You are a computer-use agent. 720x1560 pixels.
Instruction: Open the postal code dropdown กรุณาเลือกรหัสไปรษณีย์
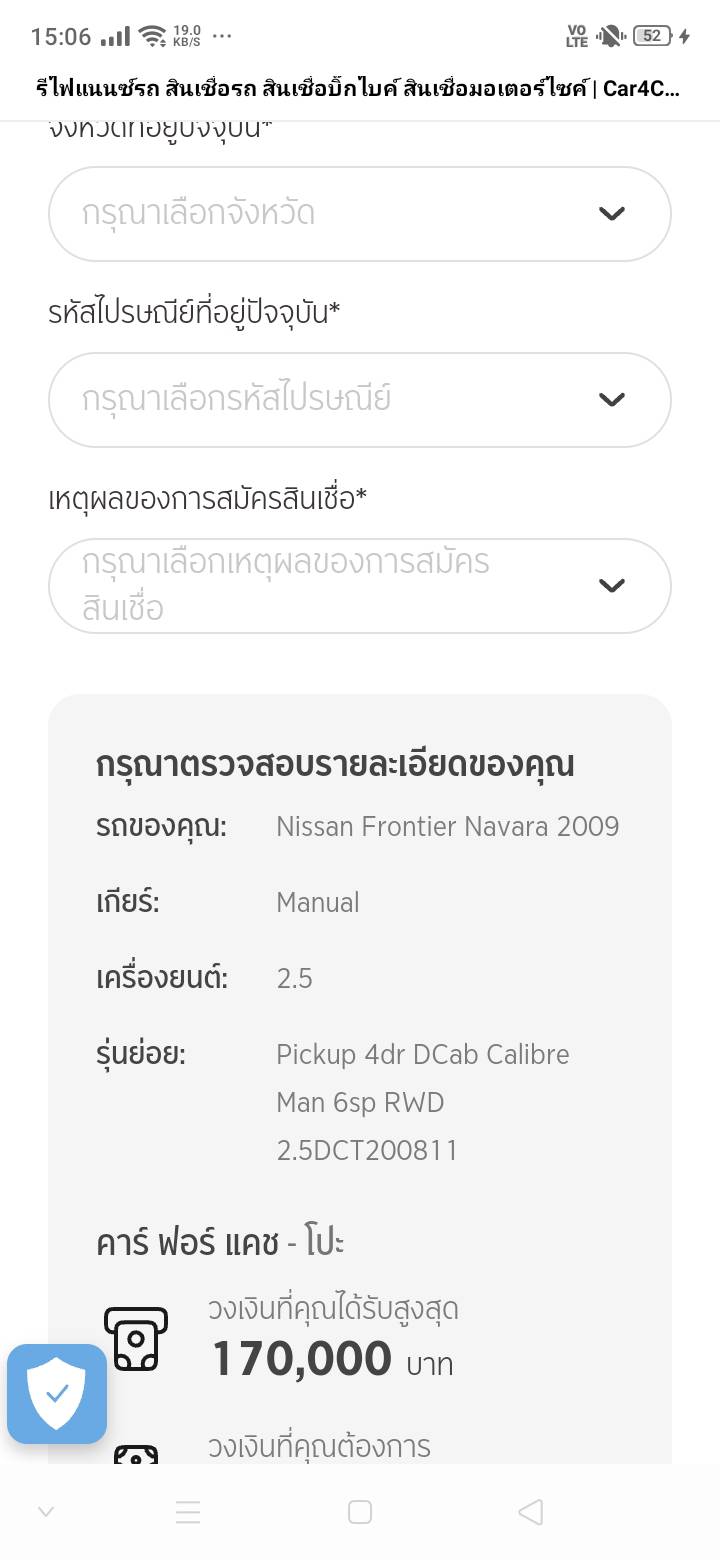[x=359, y=400]
